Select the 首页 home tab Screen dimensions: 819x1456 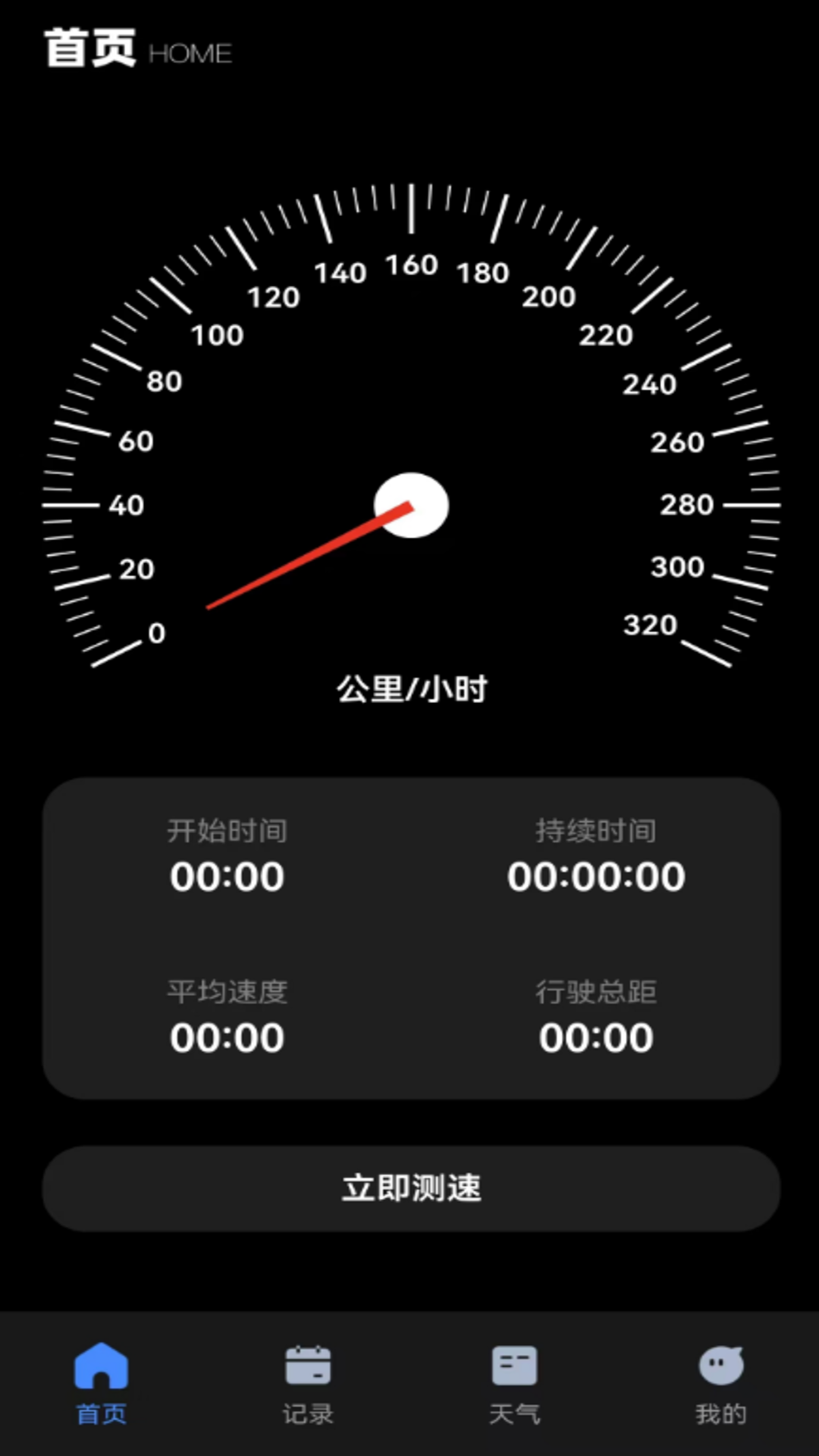[x=102, y=1384]
